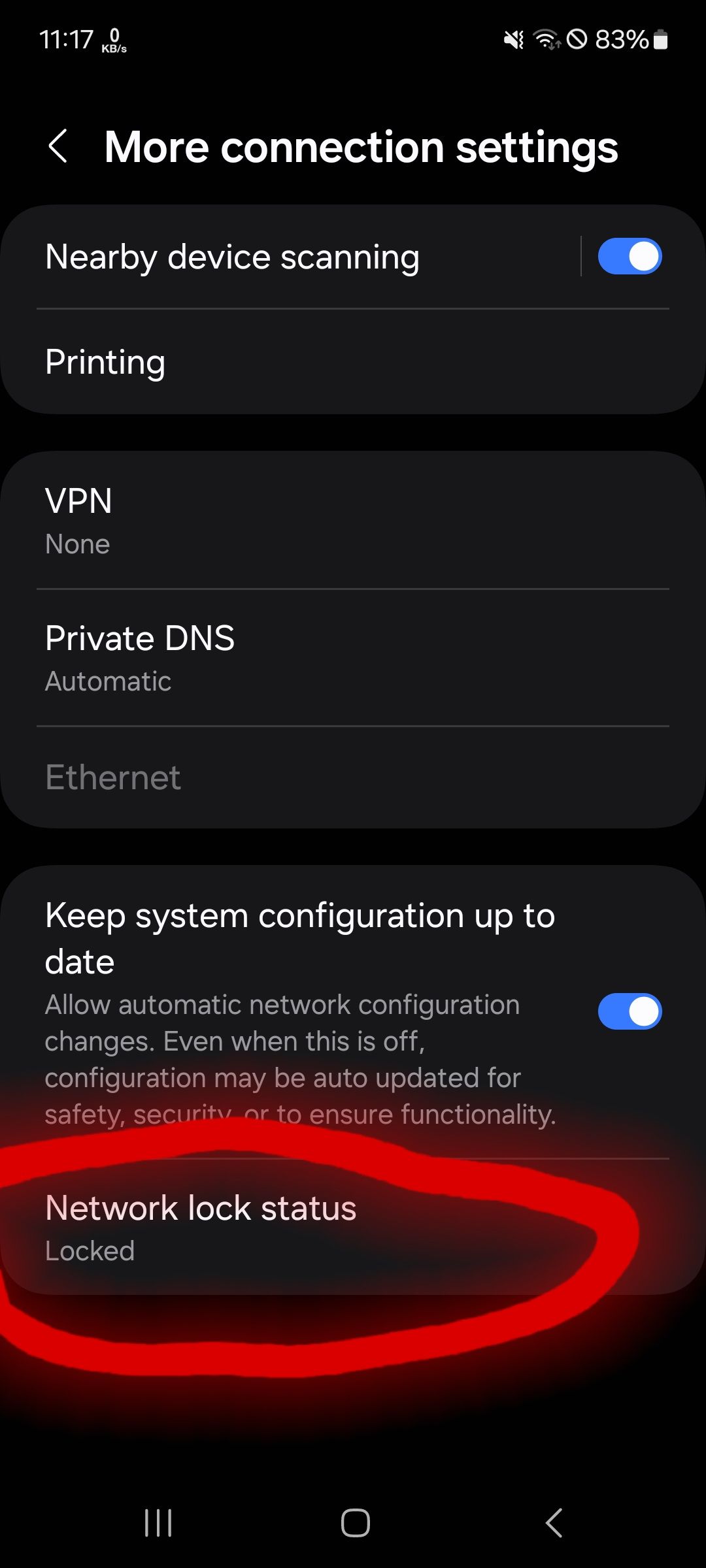Tap the Recents button in navigation bar
This screenshot has height=1568, width=706.
click(x=157, y=1522)
